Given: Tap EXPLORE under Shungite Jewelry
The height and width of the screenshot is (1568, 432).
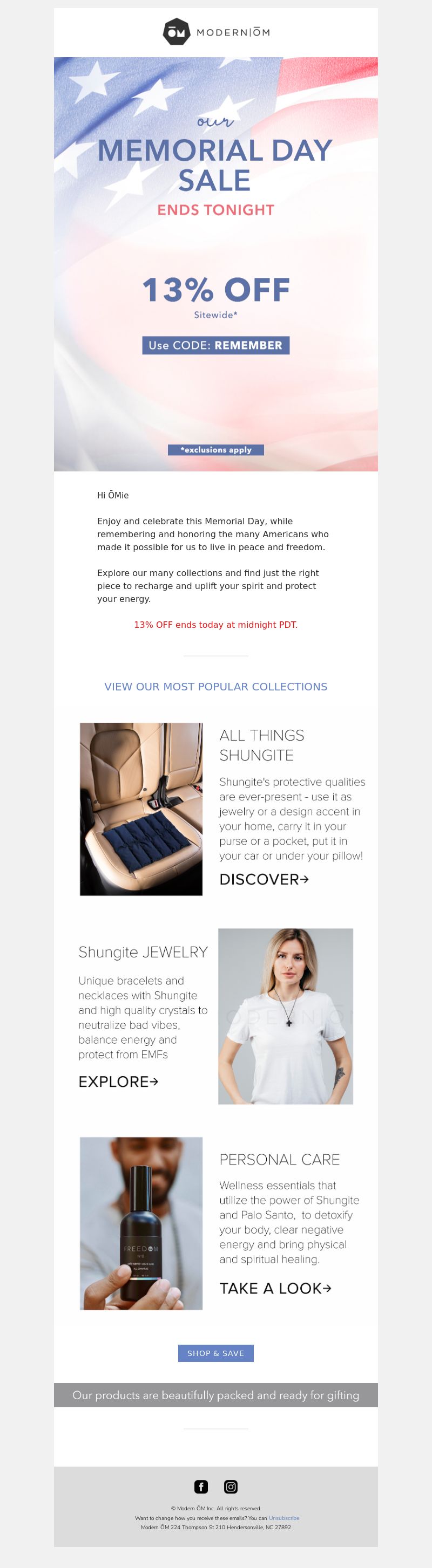Looking at the screenshot, I should 118,1081.
